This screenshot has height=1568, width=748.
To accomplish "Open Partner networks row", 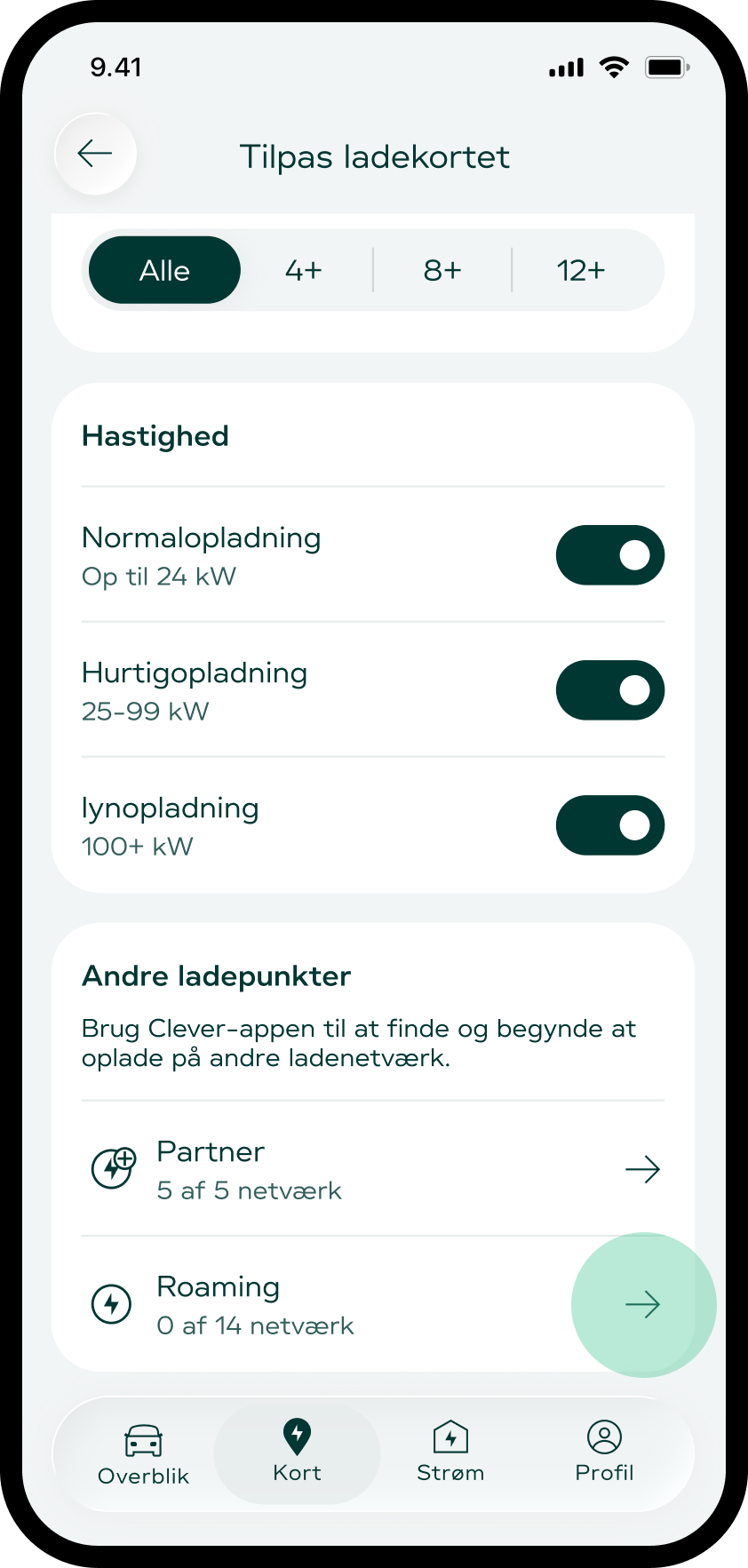I will [373, 1169].
